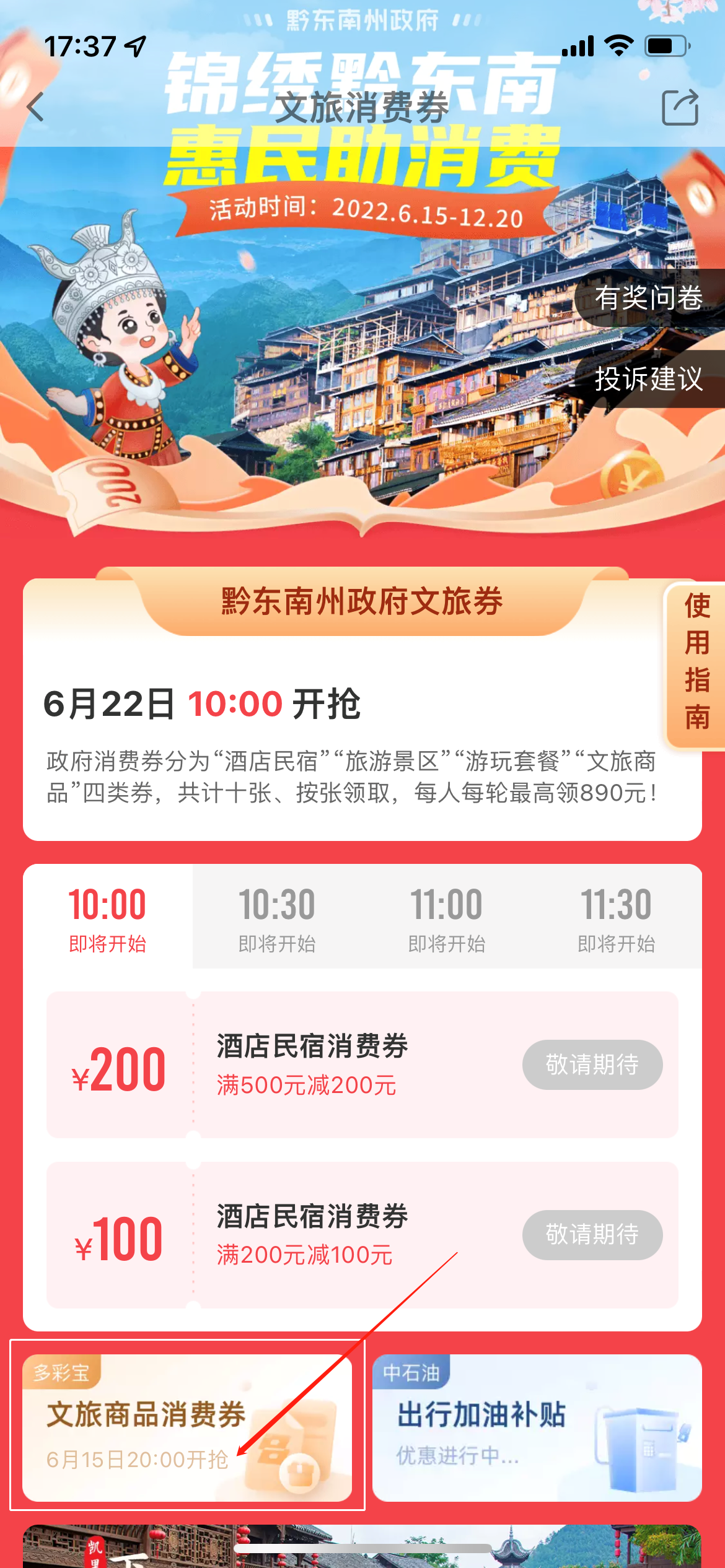This screenshot has width=725, height=1568.
Task: Open the 文旅商品消费券 card
Action: click(186, 1427)
